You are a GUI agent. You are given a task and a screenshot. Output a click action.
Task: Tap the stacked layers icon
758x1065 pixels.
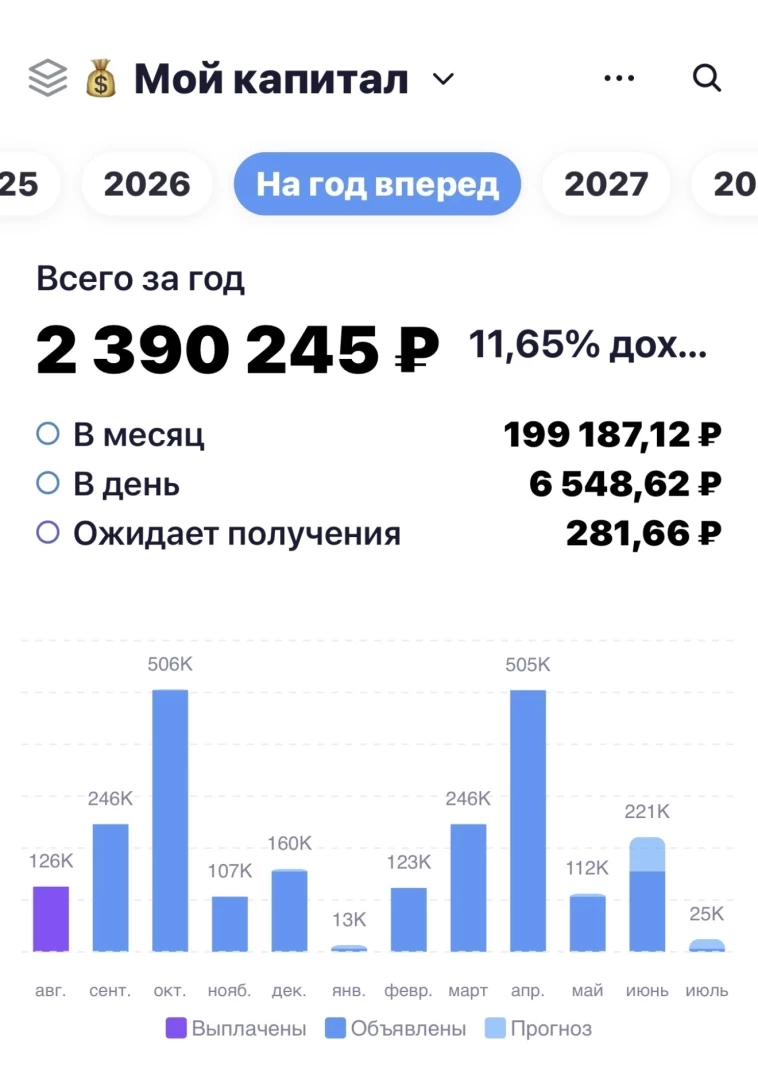(48, 78)
